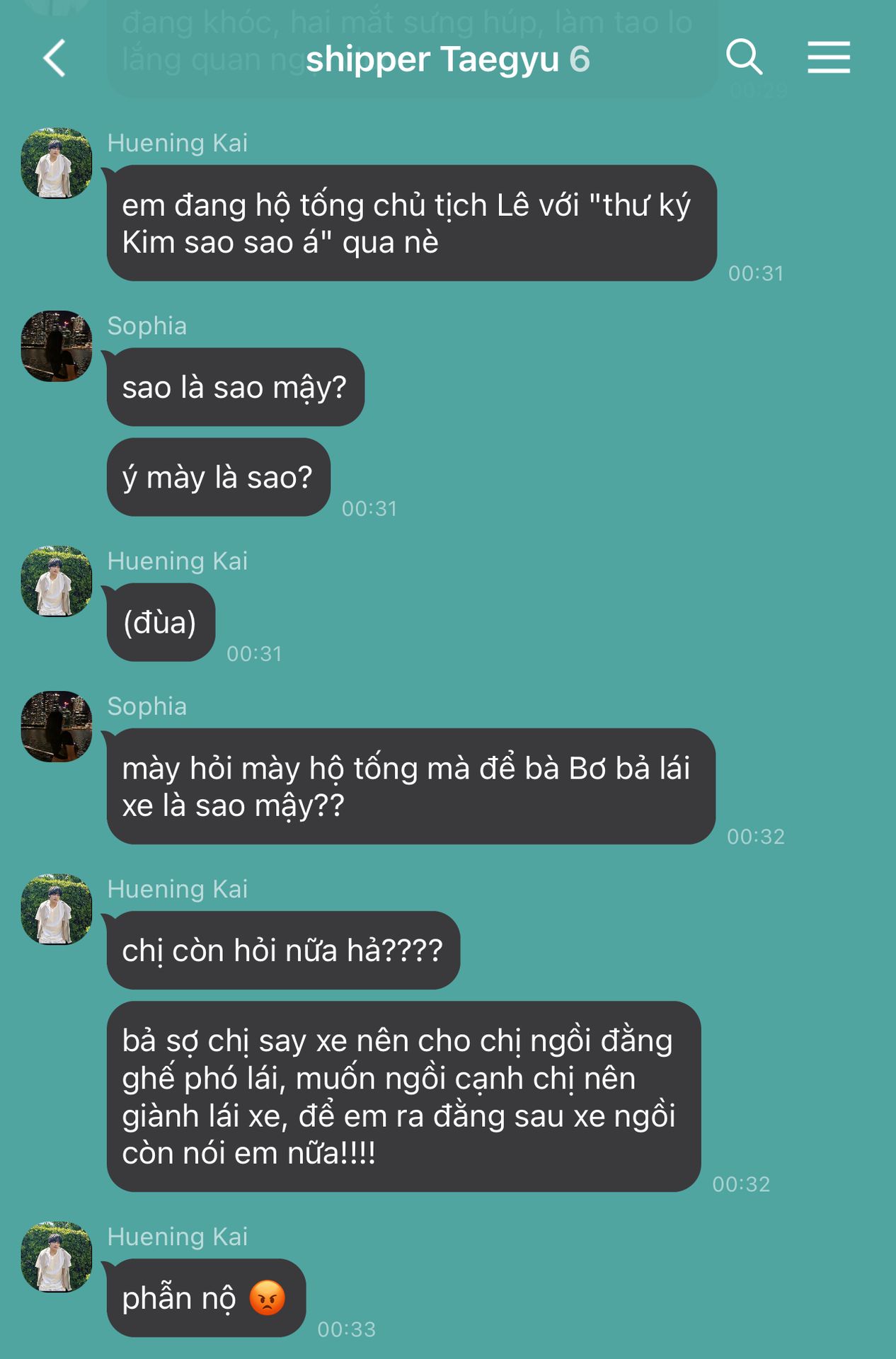Image resolution: width=896 pixels, height=1359 pixels.
Task: Search within this chat
Action: pos(744,57)
